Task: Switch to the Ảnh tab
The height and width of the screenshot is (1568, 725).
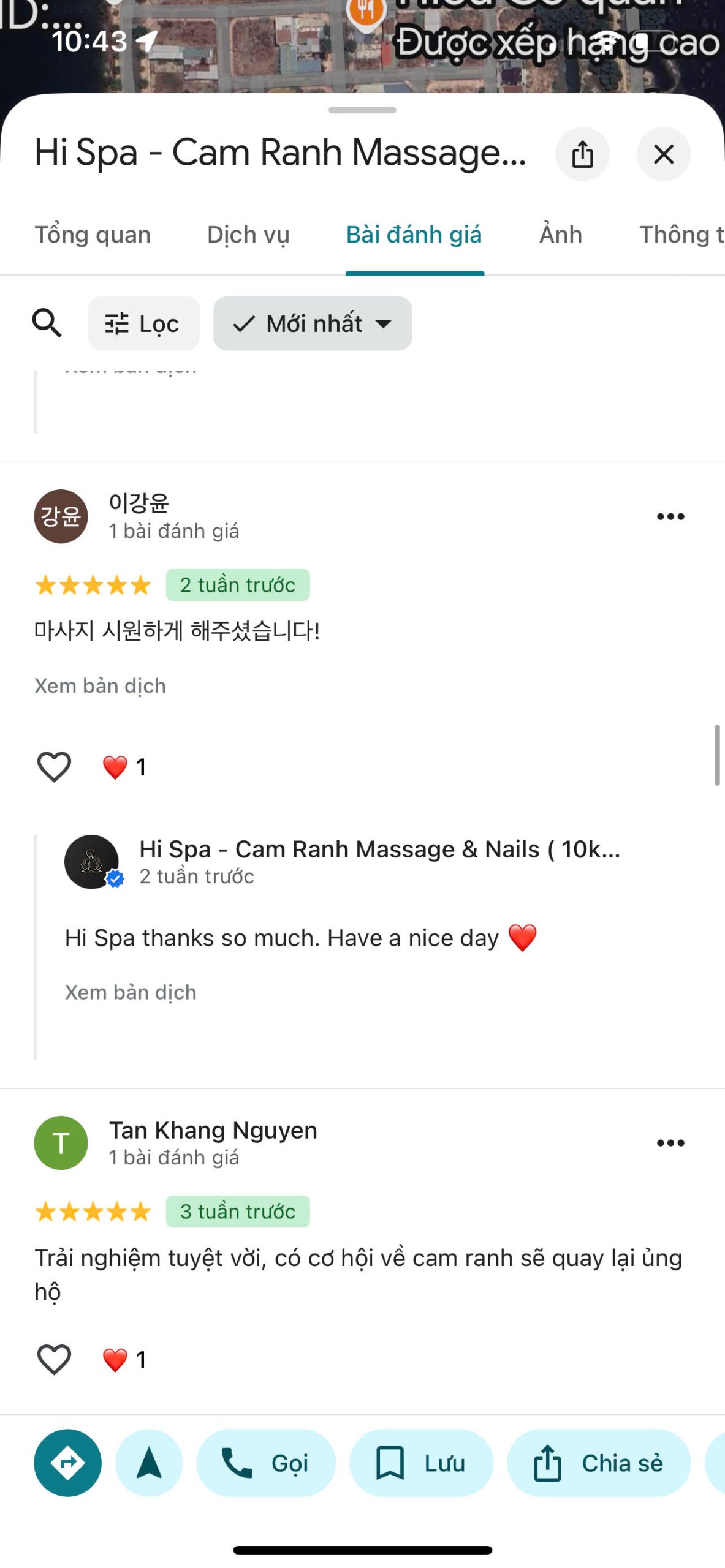Action: tap(560, 235)
